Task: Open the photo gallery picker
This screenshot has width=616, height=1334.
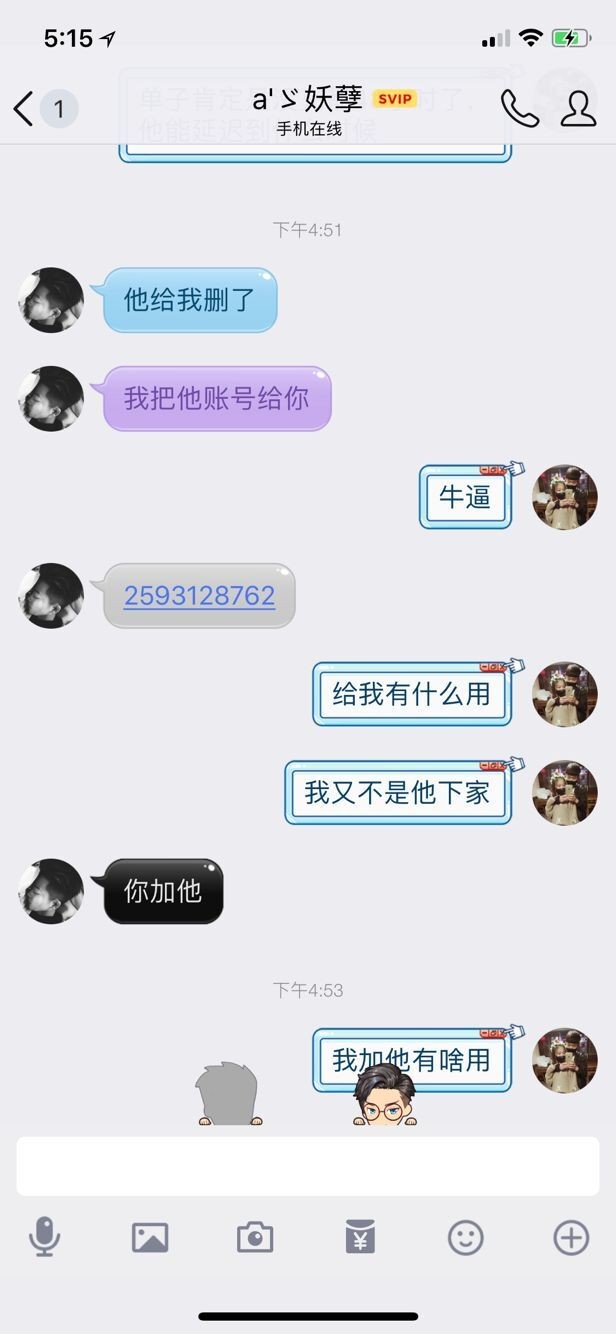Action: [x=150, y=1238]
